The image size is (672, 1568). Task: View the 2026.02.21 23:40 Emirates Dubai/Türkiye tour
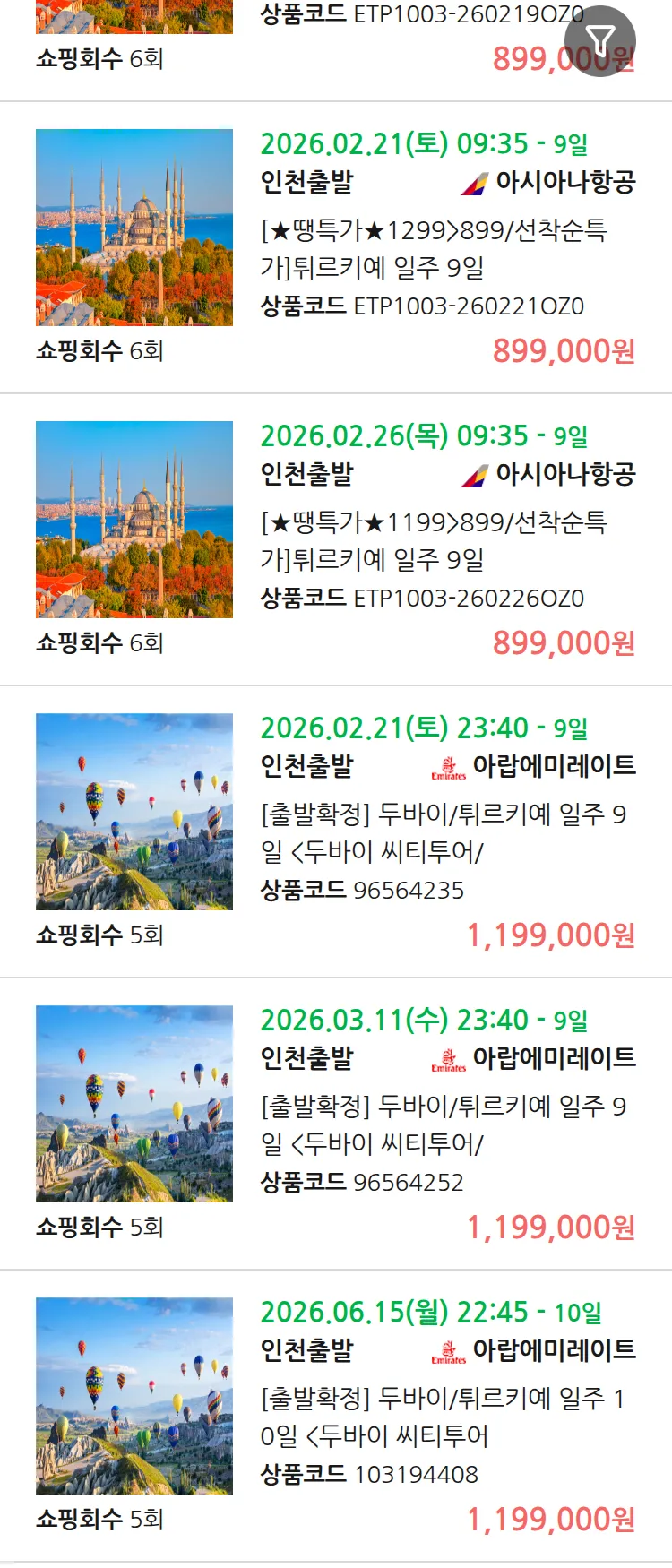pyautogui.click(x=443, y=833)
